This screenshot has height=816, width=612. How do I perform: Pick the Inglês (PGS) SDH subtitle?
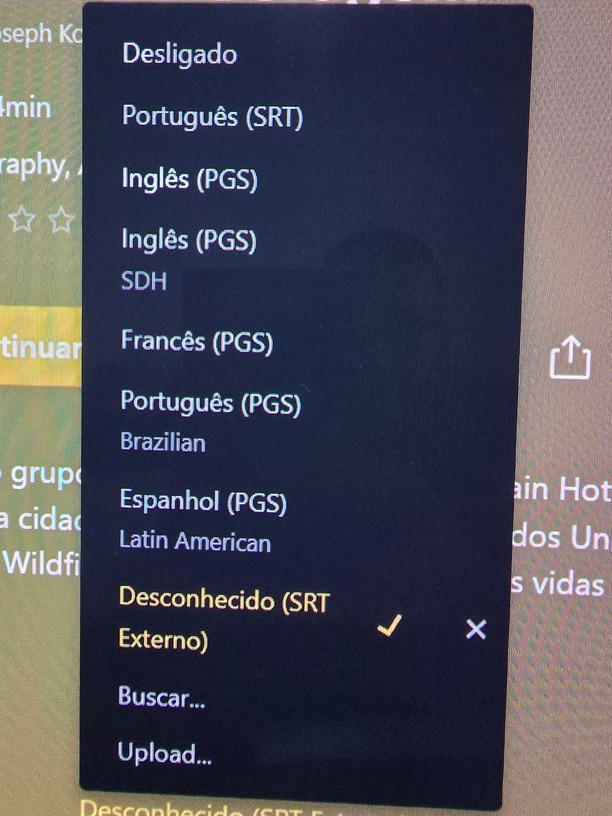(189, 258)
